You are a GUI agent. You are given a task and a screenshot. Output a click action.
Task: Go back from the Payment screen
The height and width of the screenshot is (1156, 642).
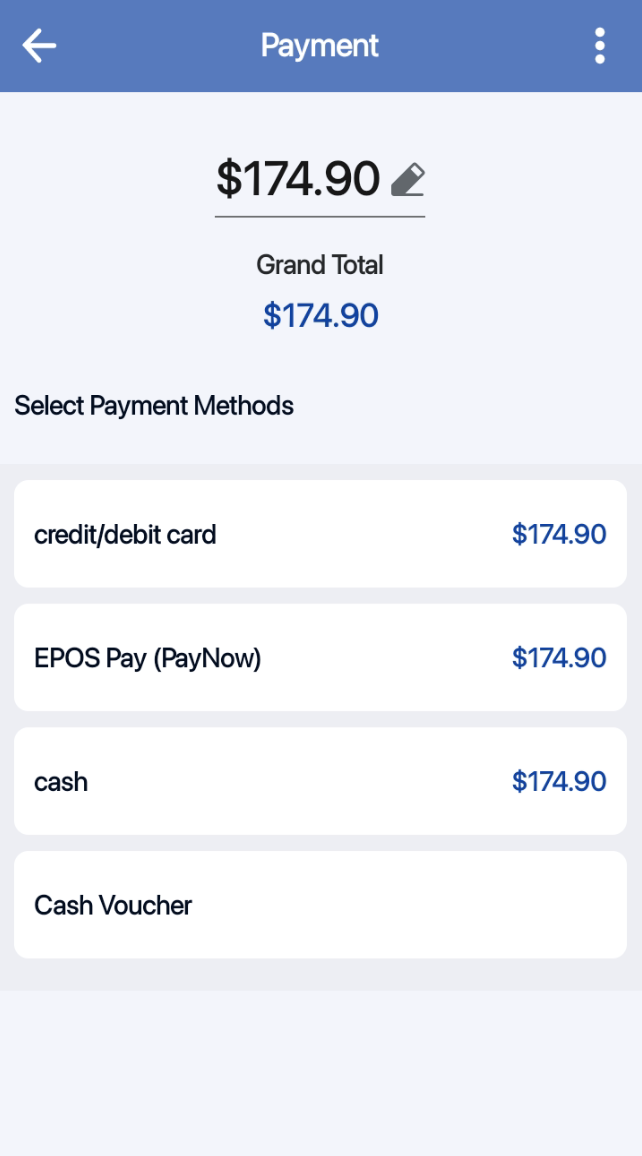coord(40,46)
